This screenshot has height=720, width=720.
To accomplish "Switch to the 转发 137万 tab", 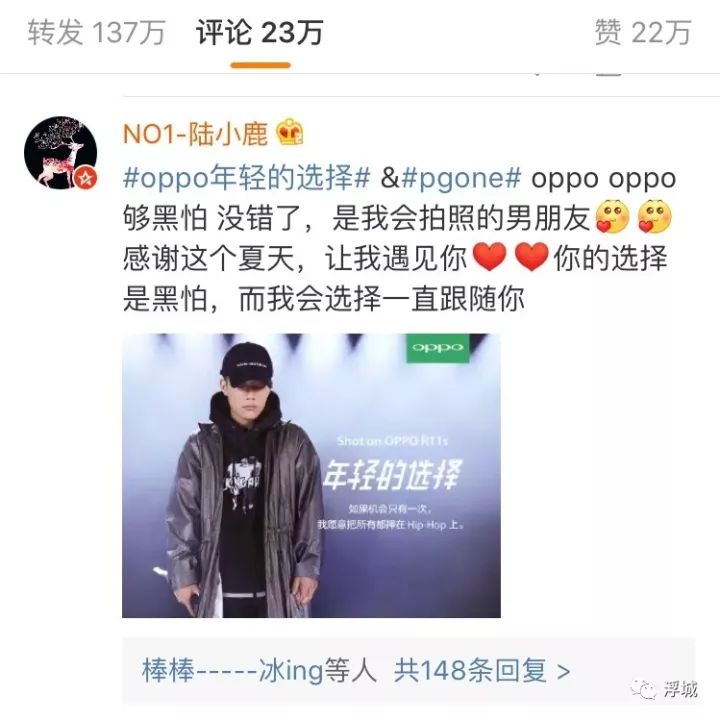I will click(x=96, y=32).
